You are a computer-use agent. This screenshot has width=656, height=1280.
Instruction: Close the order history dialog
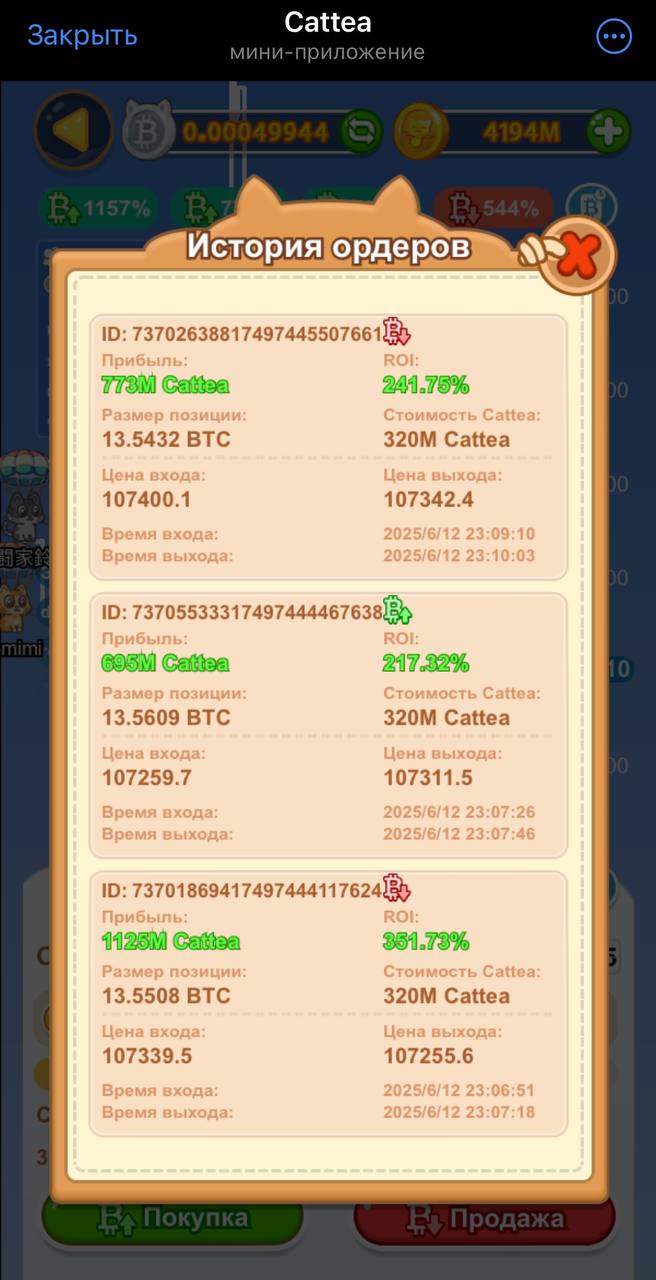(582, 256)
